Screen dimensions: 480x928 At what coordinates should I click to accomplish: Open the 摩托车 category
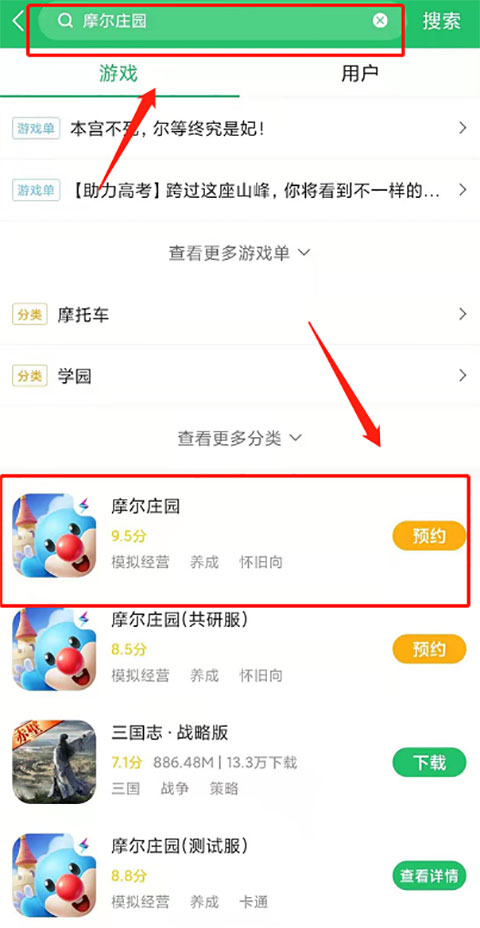pos(240,314)
